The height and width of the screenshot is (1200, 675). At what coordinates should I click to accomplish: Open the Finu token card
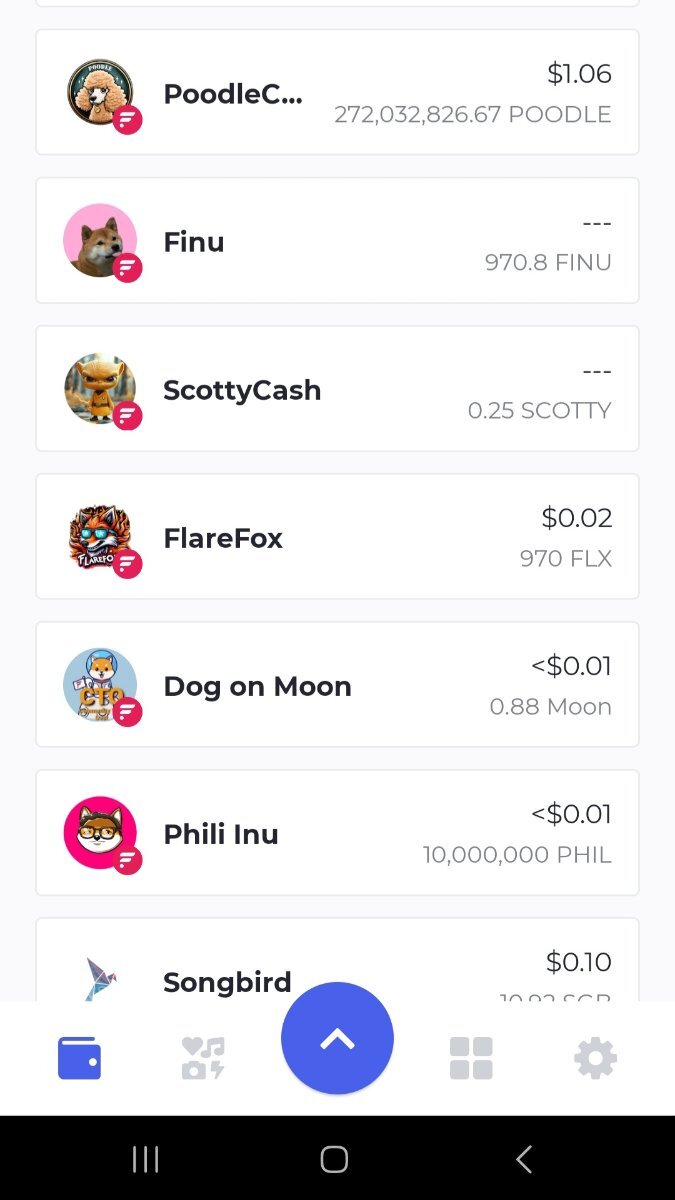(337, 240)
